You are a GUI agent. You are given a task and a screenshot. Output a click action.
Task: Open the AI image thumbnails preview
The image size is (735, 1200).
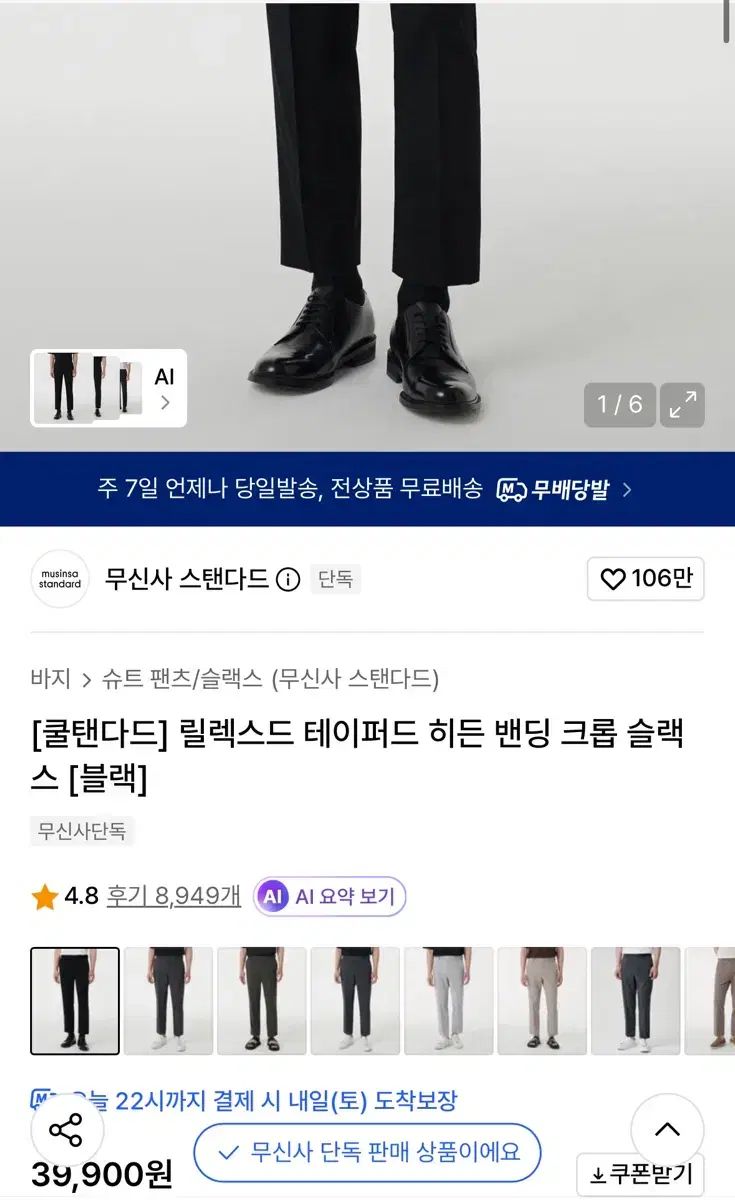tap(108, 388)
